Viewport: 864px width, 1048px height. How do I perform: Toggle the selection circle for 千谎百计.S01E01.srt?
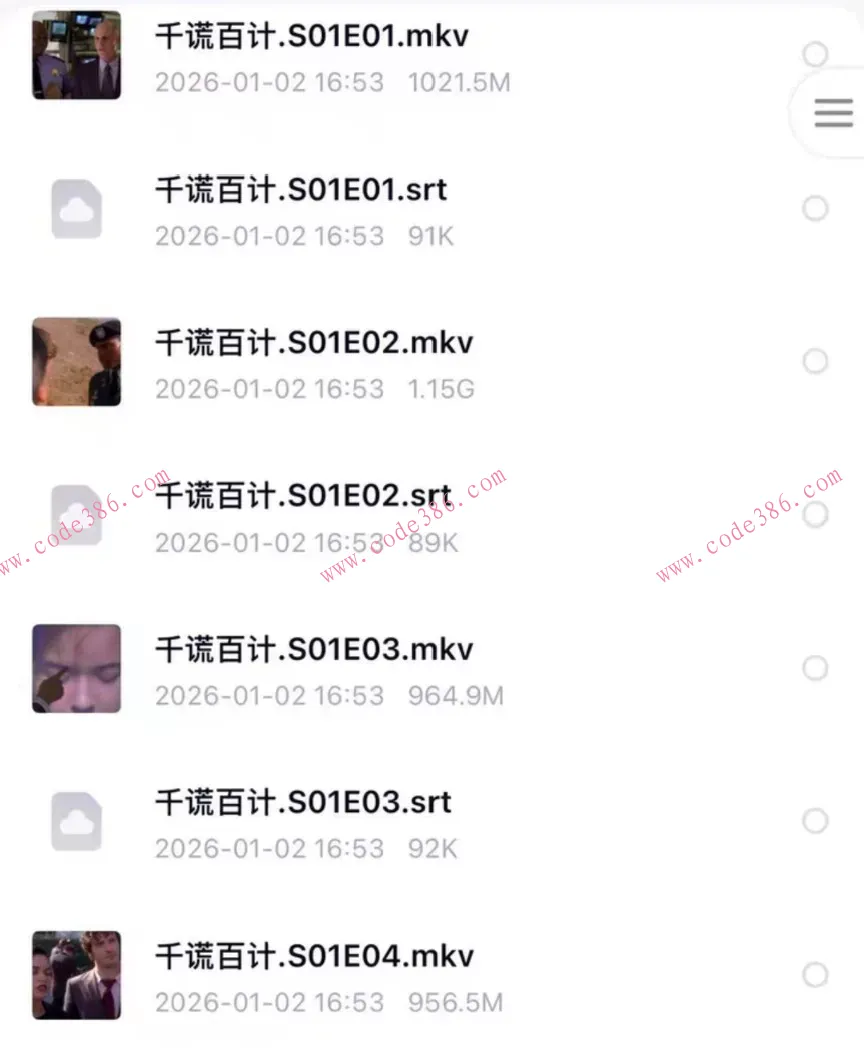pos(815,208)
